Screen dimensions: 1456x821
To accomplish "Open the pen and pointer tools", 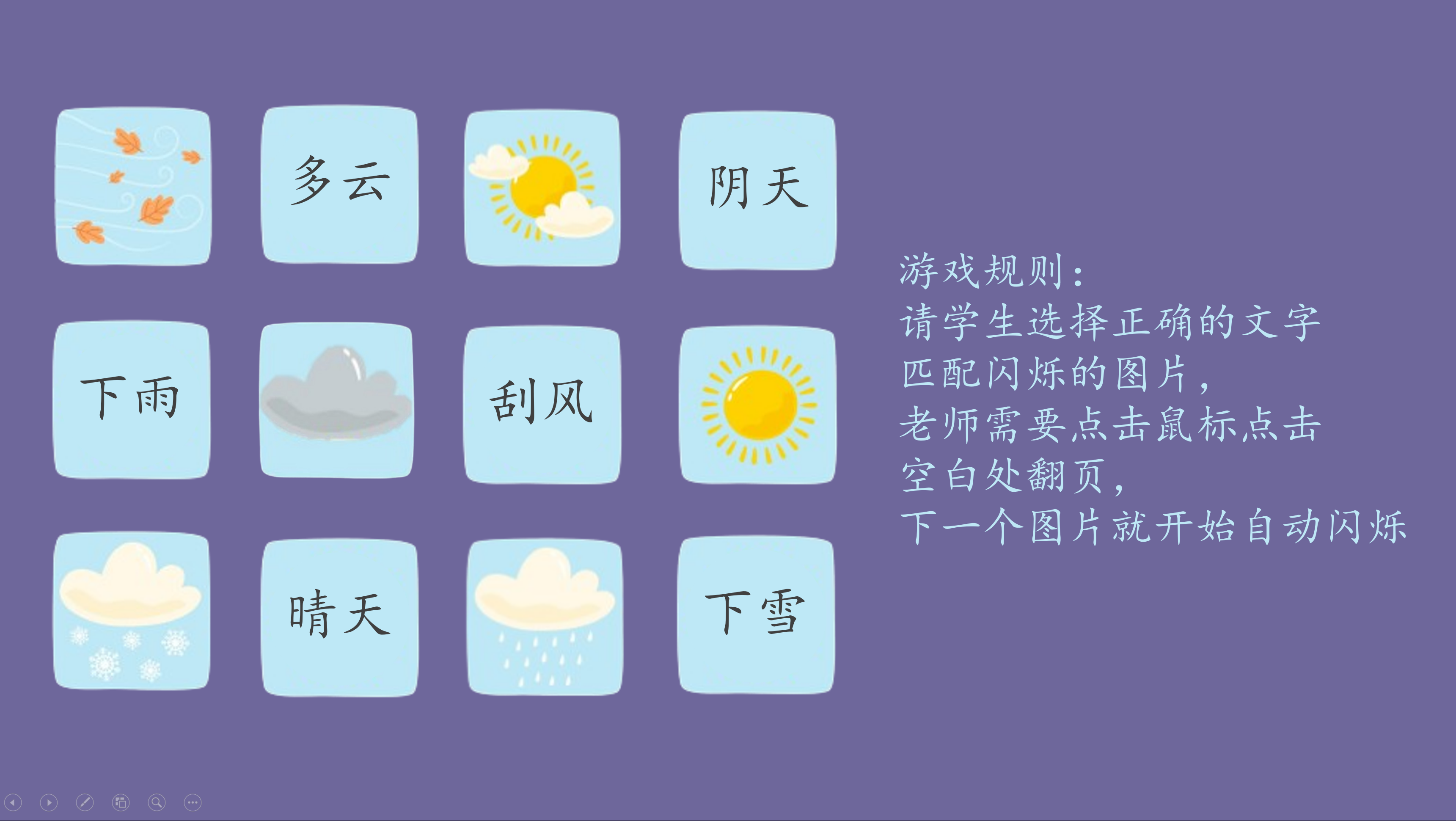I will tap(85, 802).
